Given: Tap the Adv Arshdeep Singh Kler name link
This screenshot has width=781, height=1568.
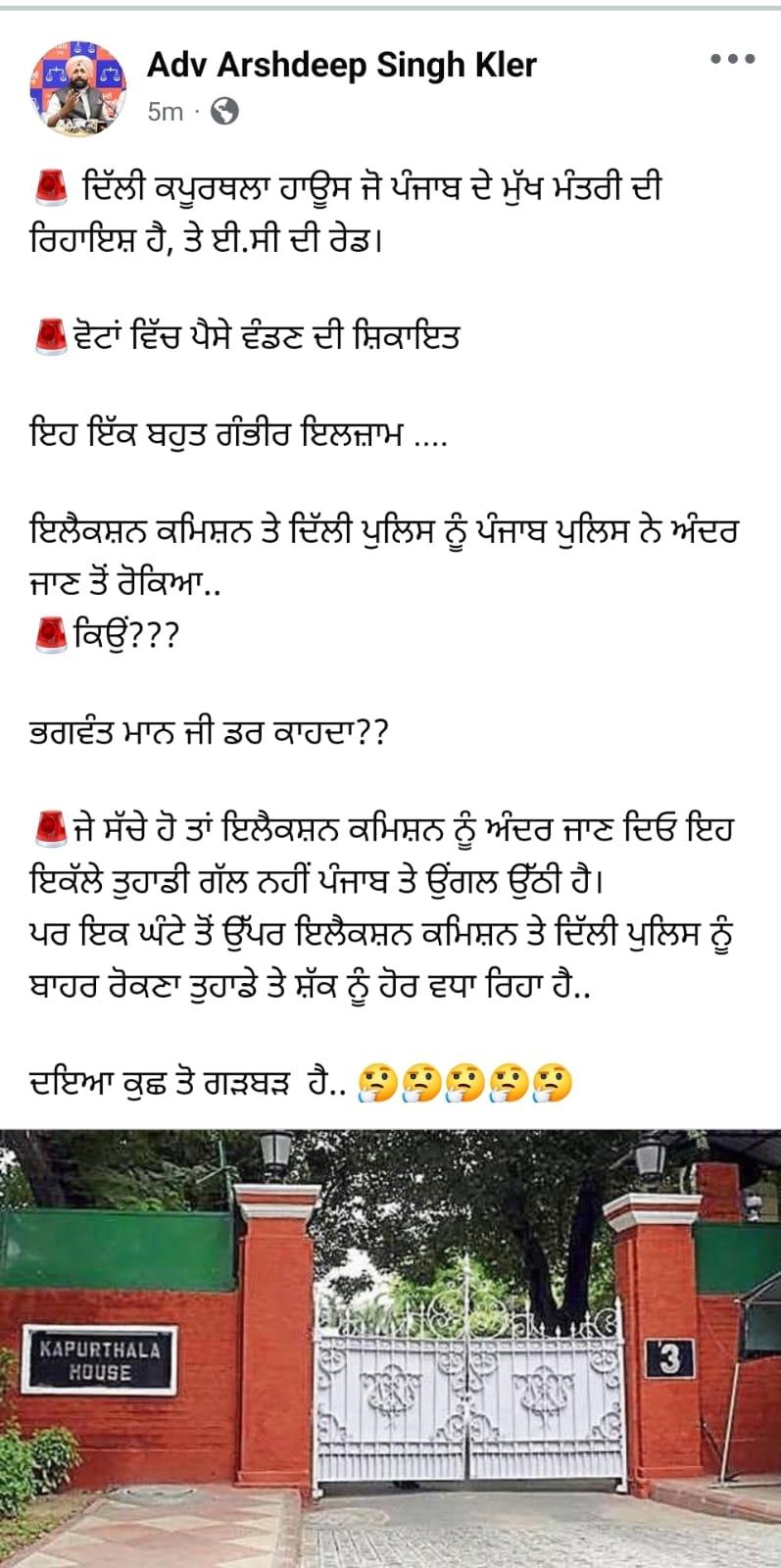Looking at the screenshot, I should (341, 66).
